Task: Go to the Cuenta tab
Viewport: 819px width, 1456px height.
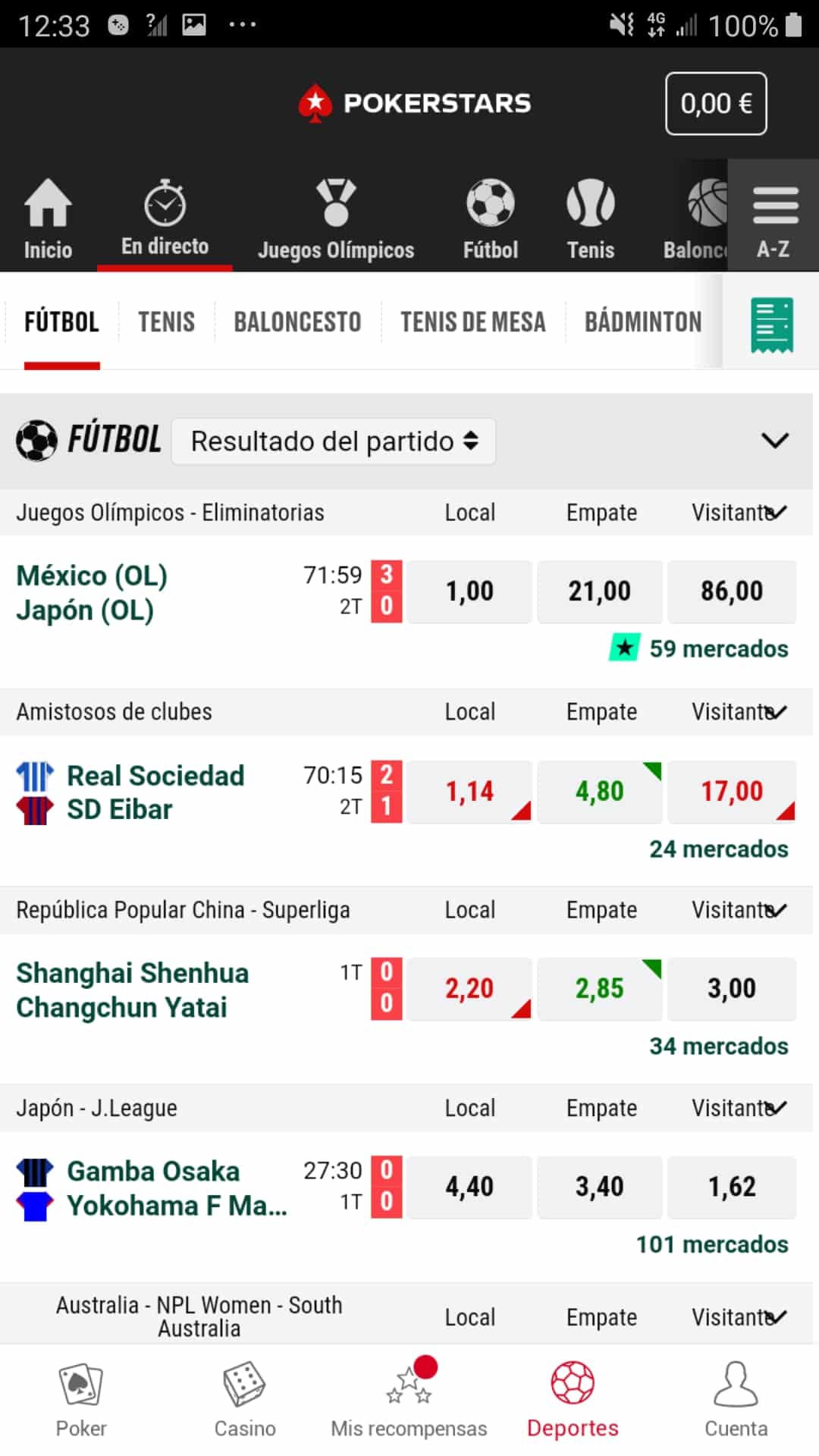Action: pos(736,1398)
